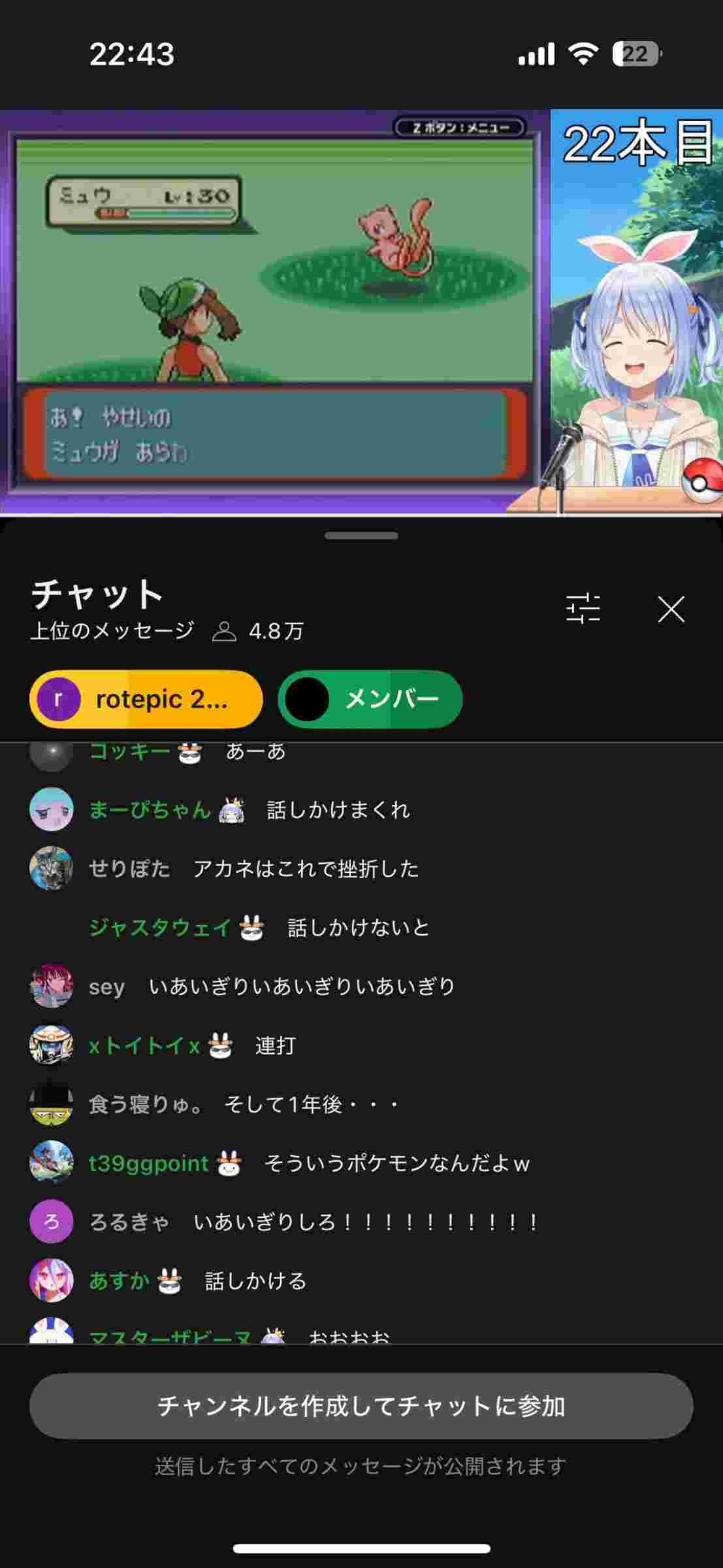Select まーぴちゃん's chat message

(338, 810)
